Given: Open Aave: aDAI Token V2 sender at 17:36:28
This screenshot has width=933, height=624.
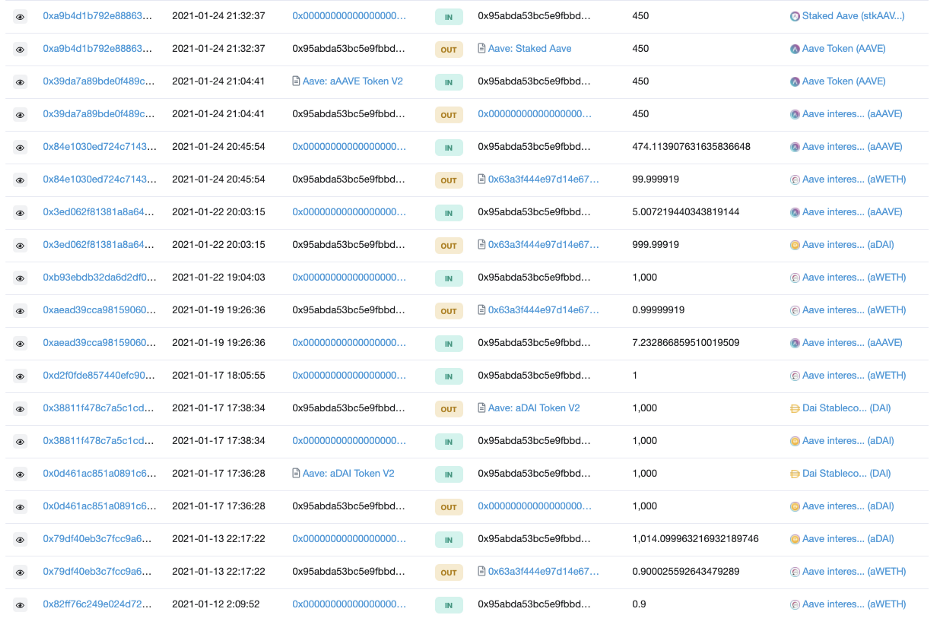Looking at the screenshot, I should coord(348,473).
